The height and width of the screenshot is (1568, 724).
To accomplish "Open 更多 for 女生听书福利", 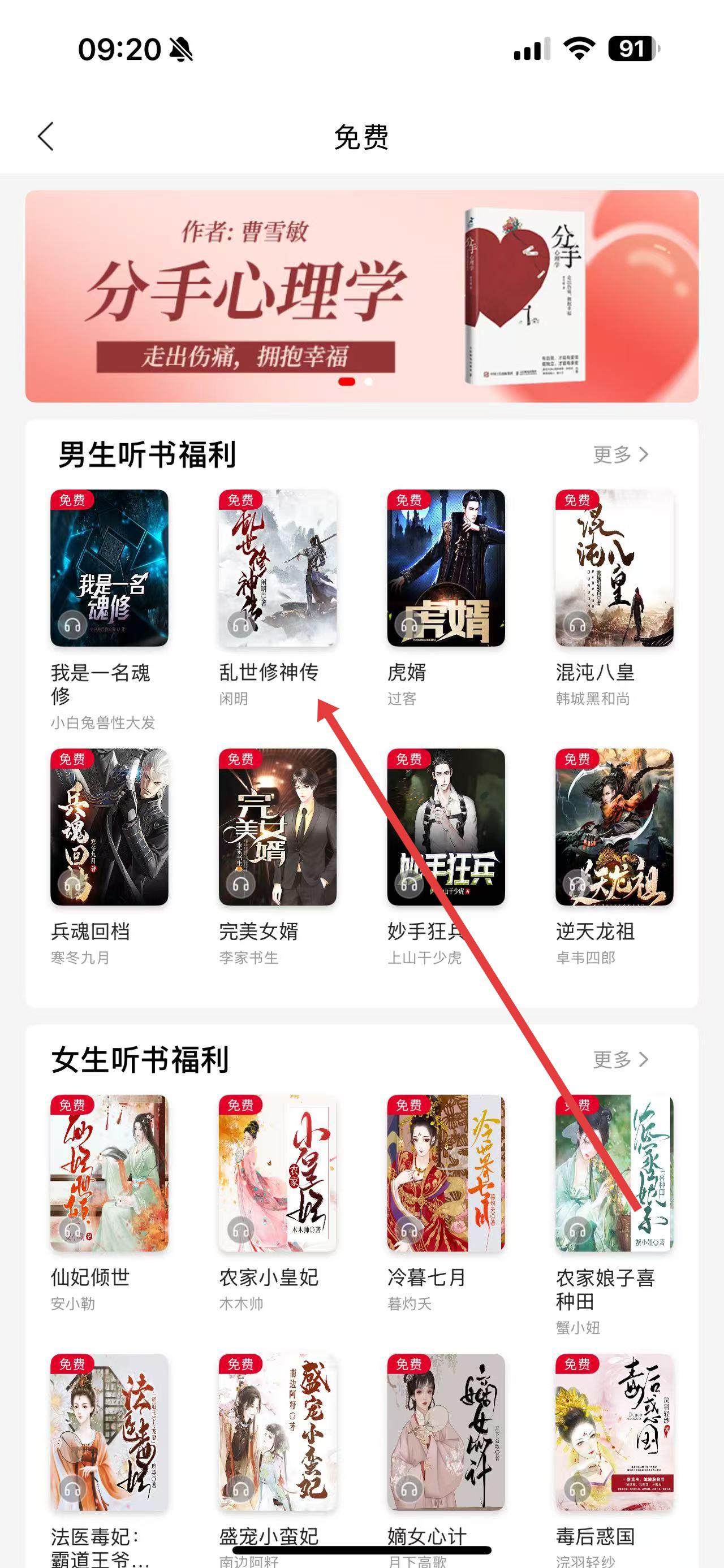I will 620,1060.
